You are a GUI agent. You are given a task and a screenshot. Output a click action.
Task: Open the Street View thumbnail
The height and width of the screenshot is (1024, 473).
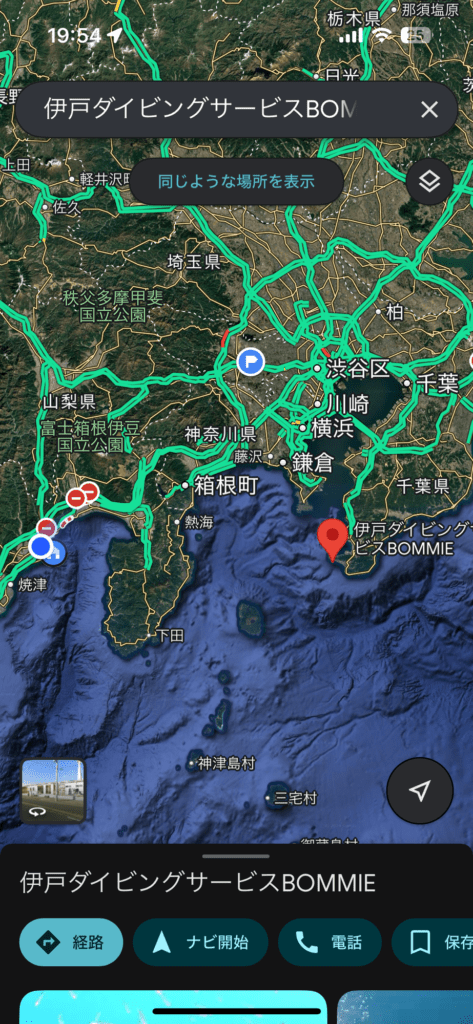tap(53, 791)
